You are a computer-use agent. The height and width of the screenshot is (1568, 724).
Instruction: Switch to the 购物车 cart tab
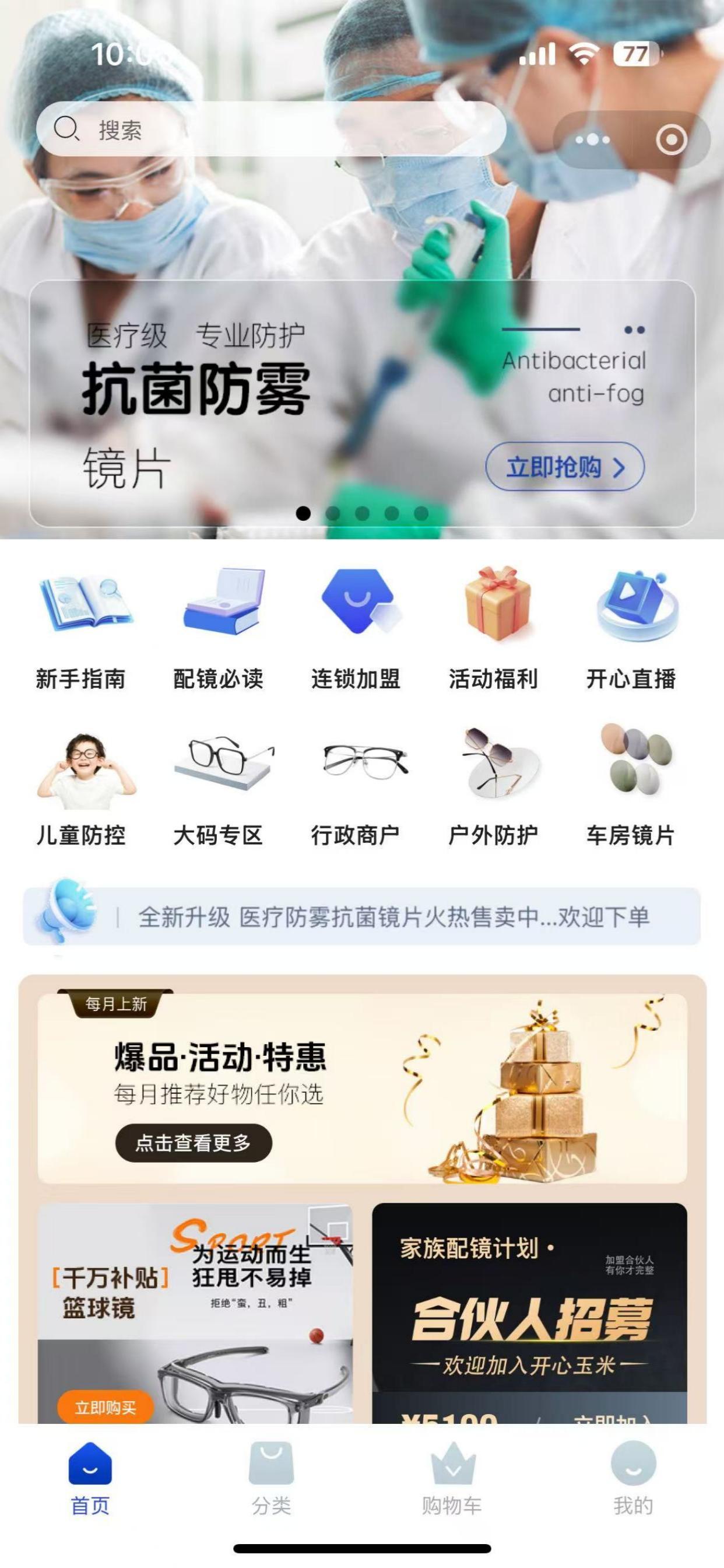pyautogui.click(x=452, y=1479)
